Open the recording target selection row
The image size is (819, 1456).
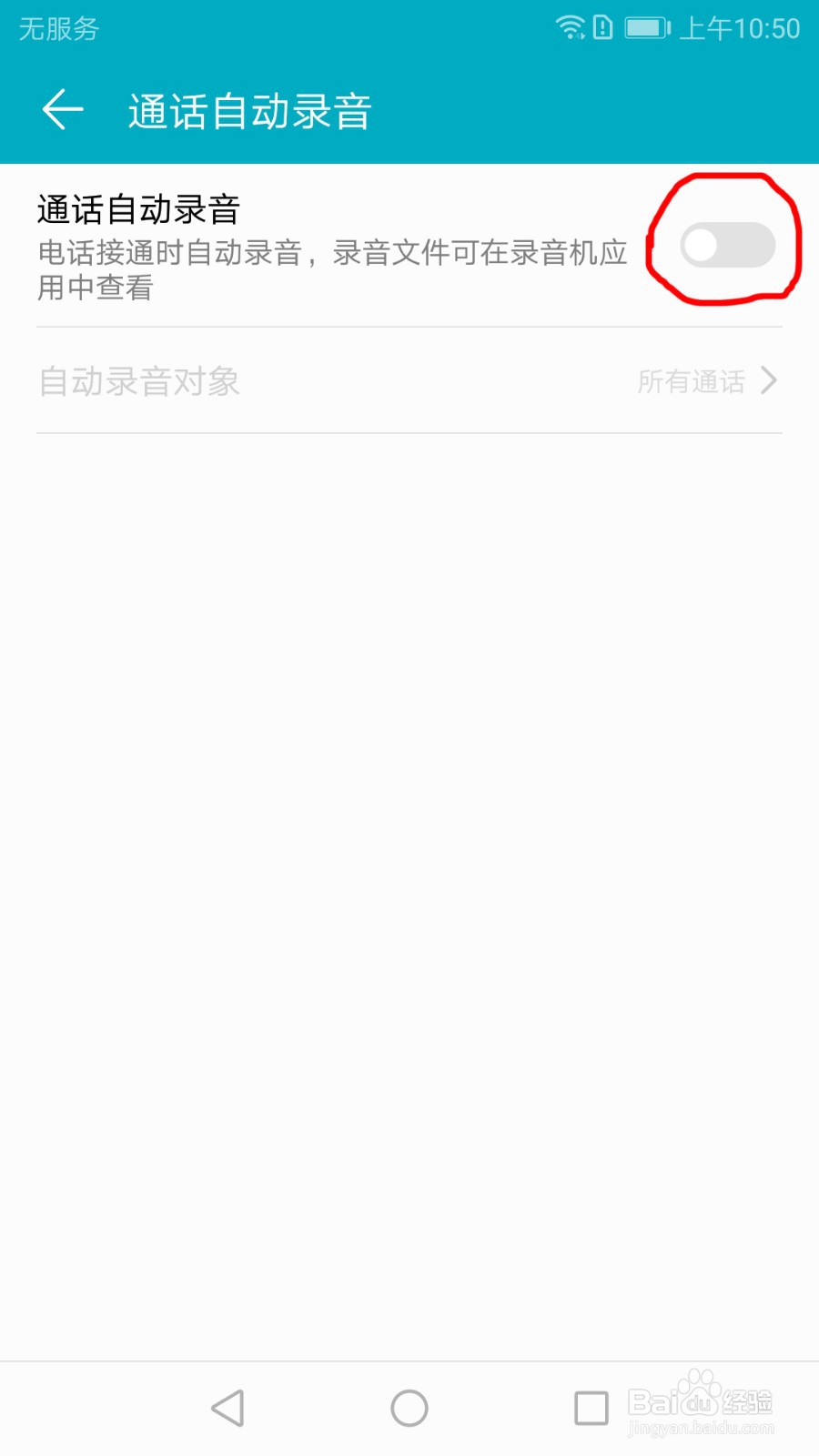(x=409, y=380)
